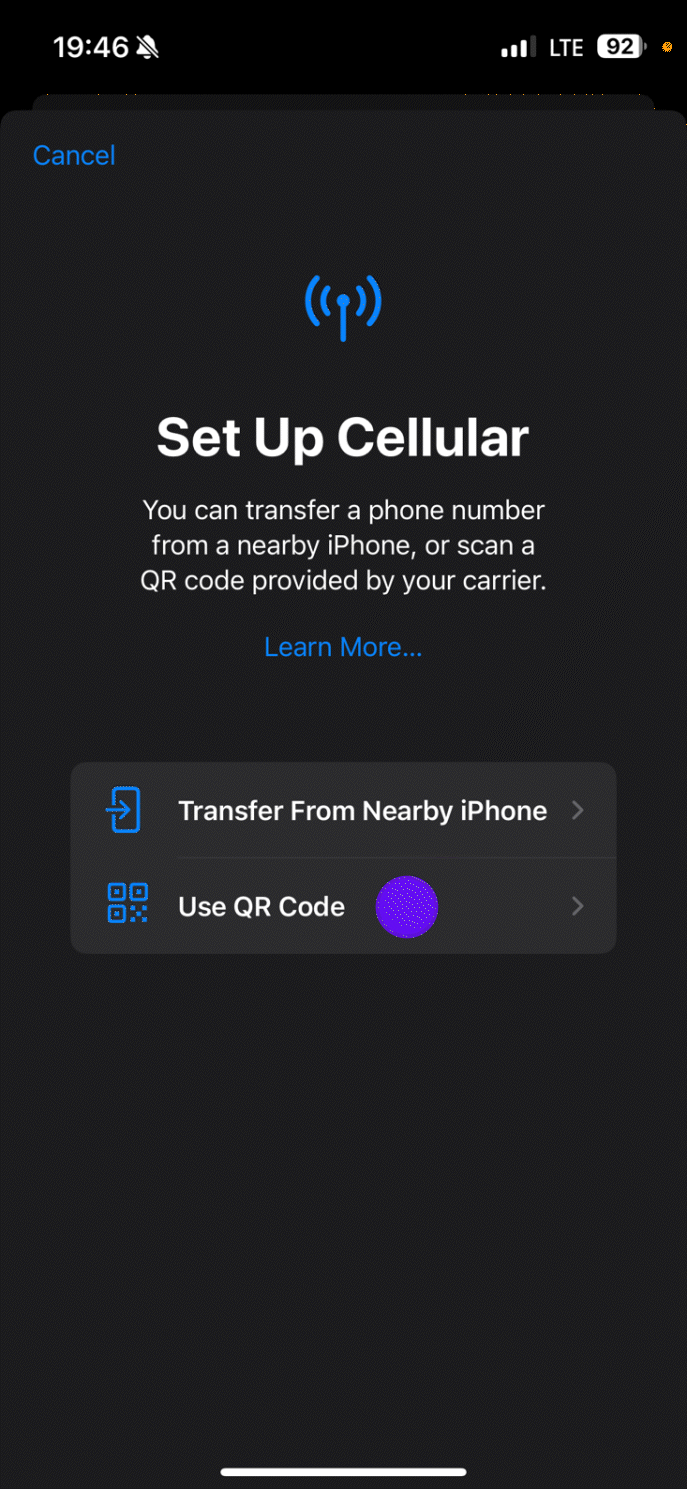687x1489 pixels.
Task: Cancel the cellular setup
Action: pos(74,156)
